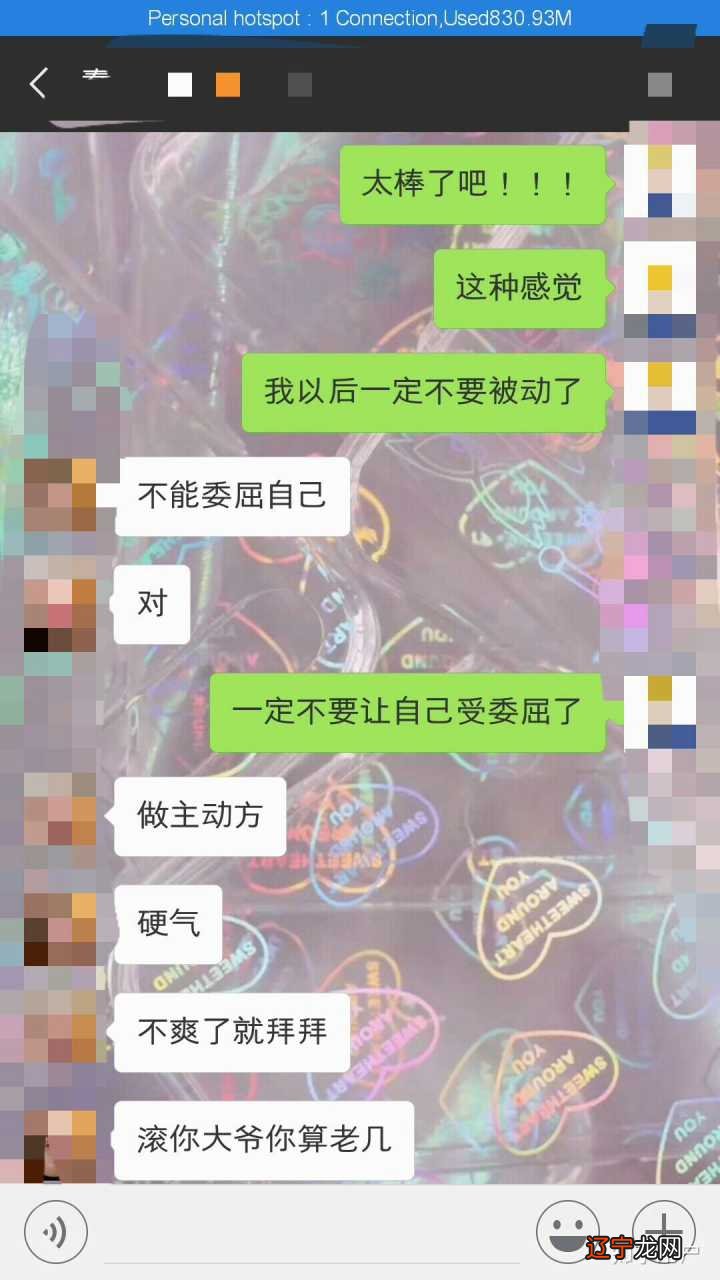
Task: Tap the orange square in the toolbar
Action: point(228,86)
